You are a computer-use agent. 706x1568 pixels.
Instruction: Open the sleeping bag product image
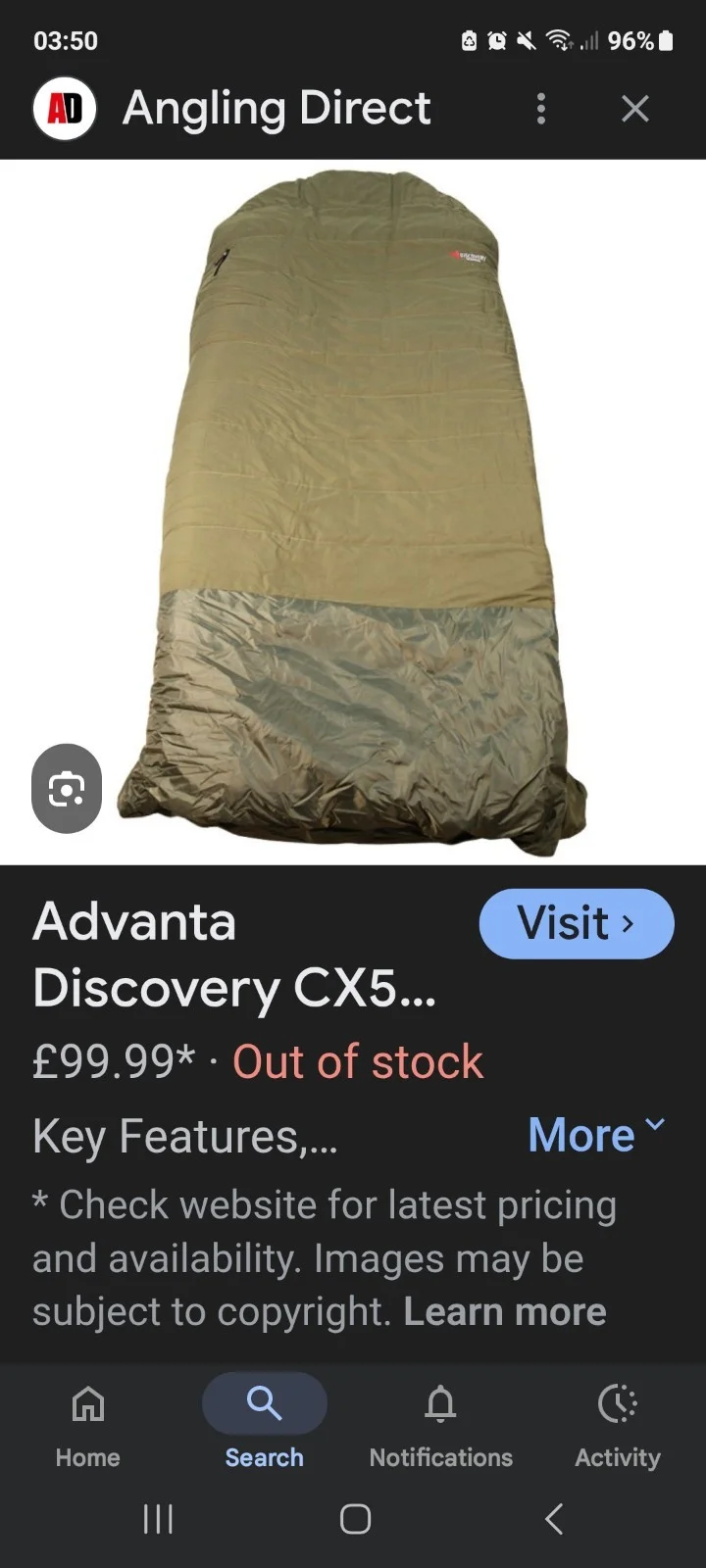pos(353,510)
